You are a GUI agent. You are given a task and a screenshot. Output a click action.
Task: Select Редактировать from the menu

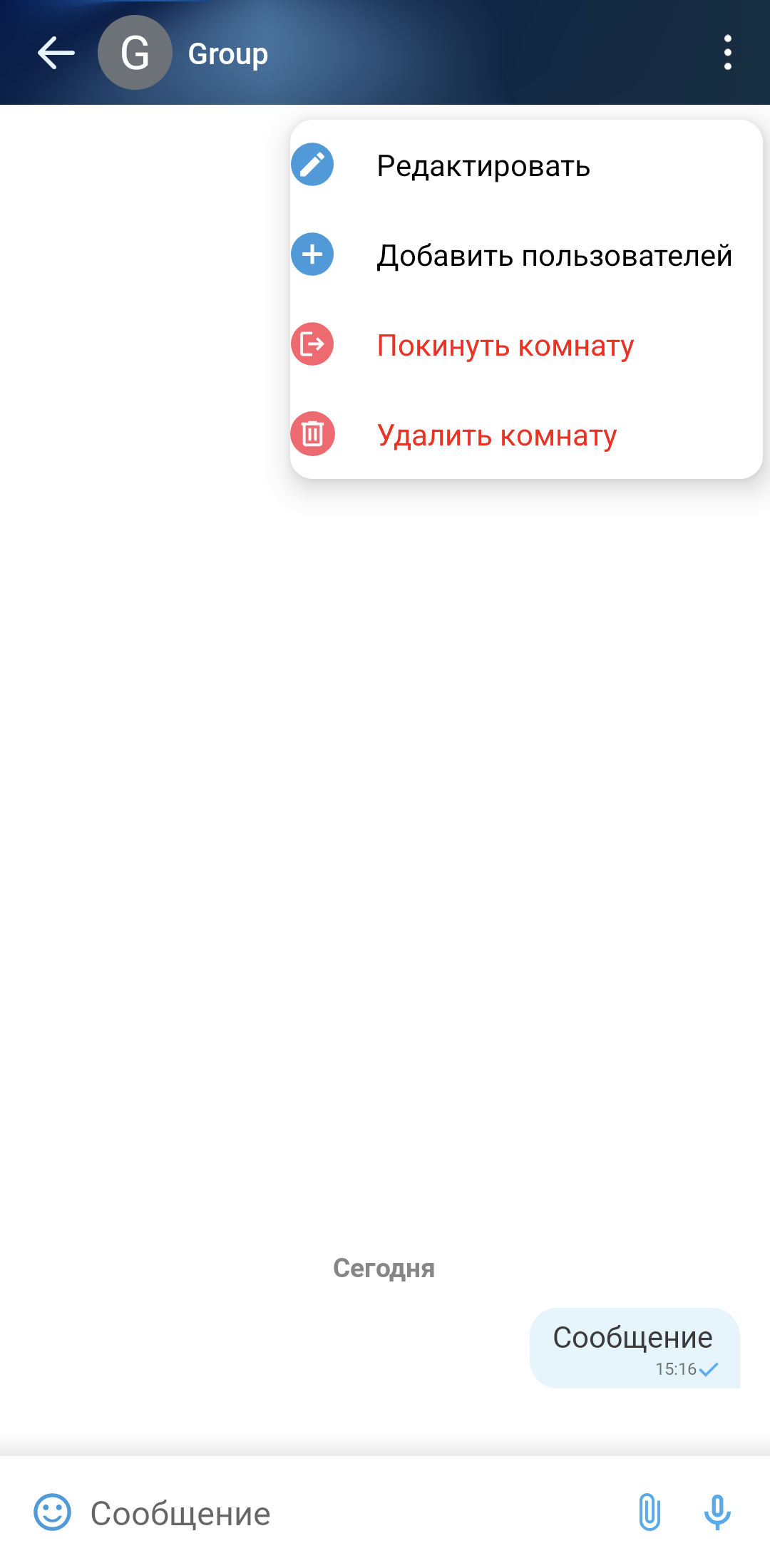pyautogui.click(x=483, y=165)
